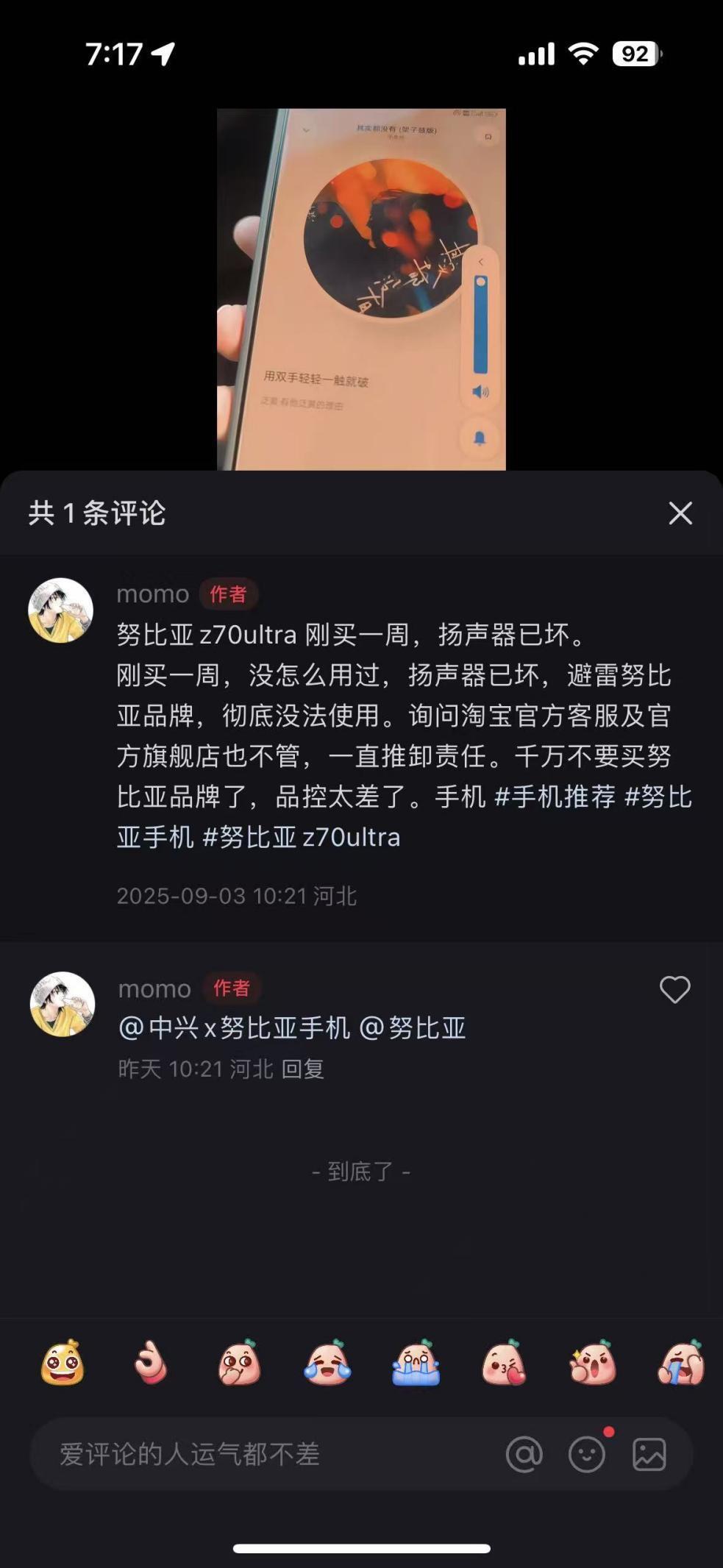Open the #努比亚z70ultra hashtag
723x1568 pixels.
[302, 837]
